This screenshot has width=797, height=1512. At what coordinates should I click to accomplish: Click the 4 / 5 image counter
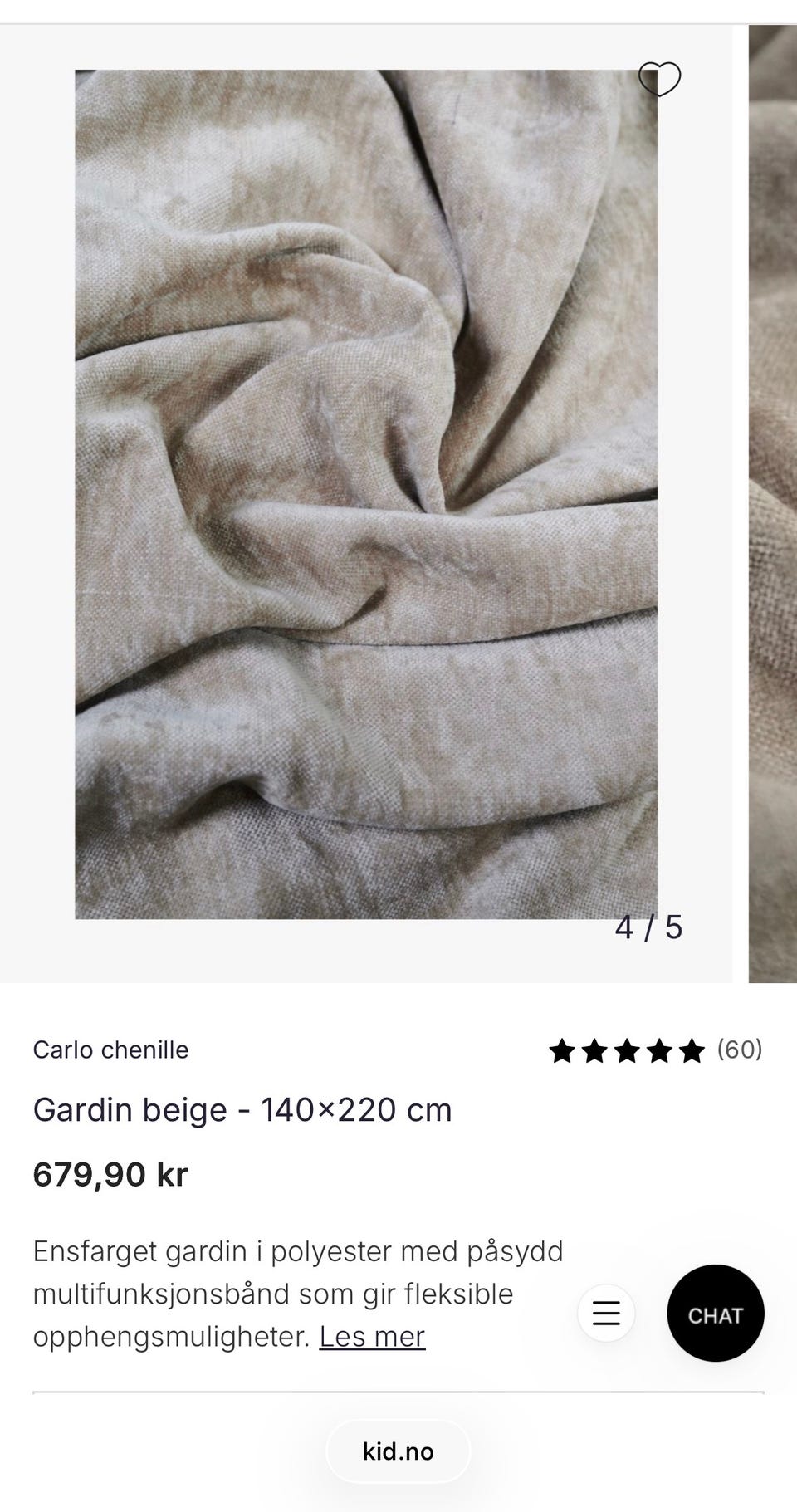click(650, 929)
